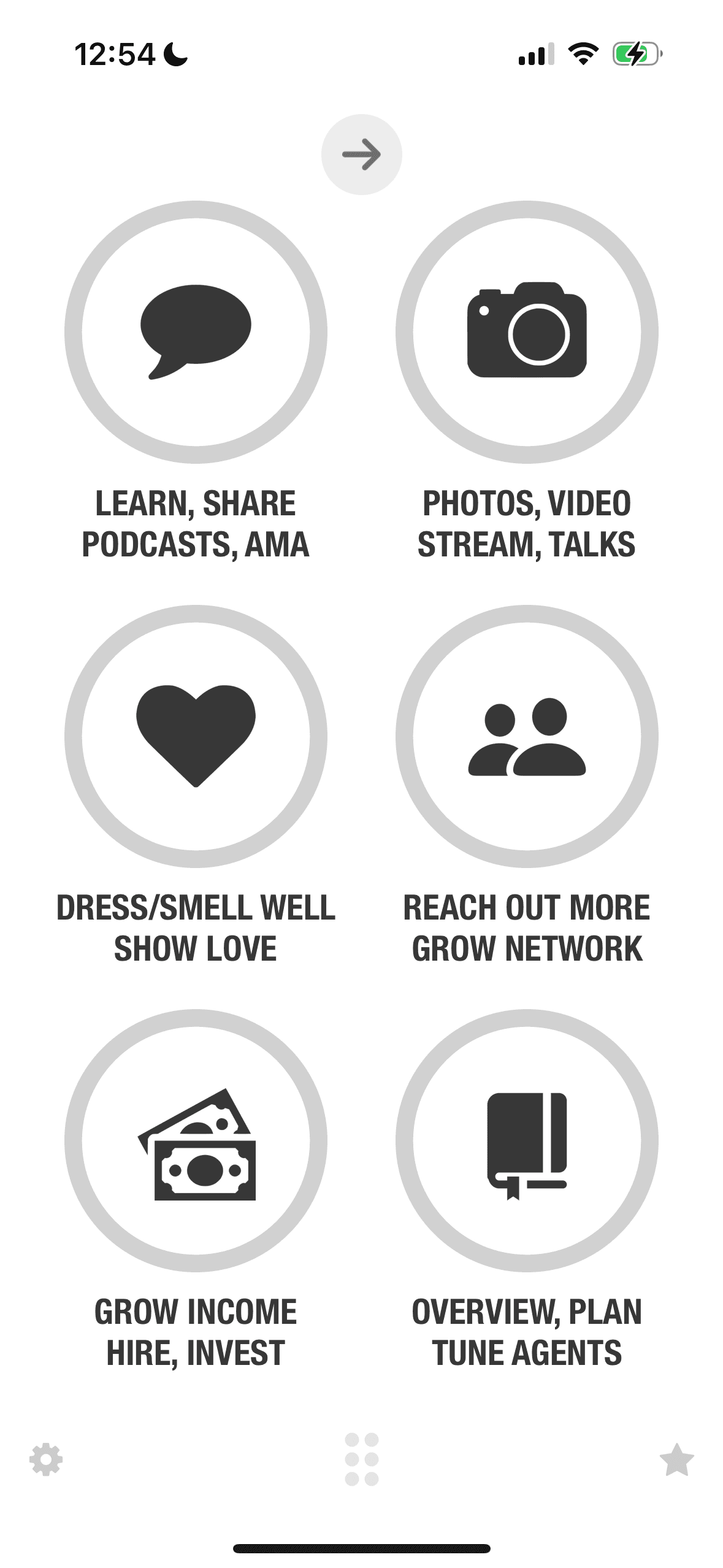This screenshot has width=723, height=1568.
Task: Select the Dress/Smell Well Show Love heart
Action: [x=196, y=736]
